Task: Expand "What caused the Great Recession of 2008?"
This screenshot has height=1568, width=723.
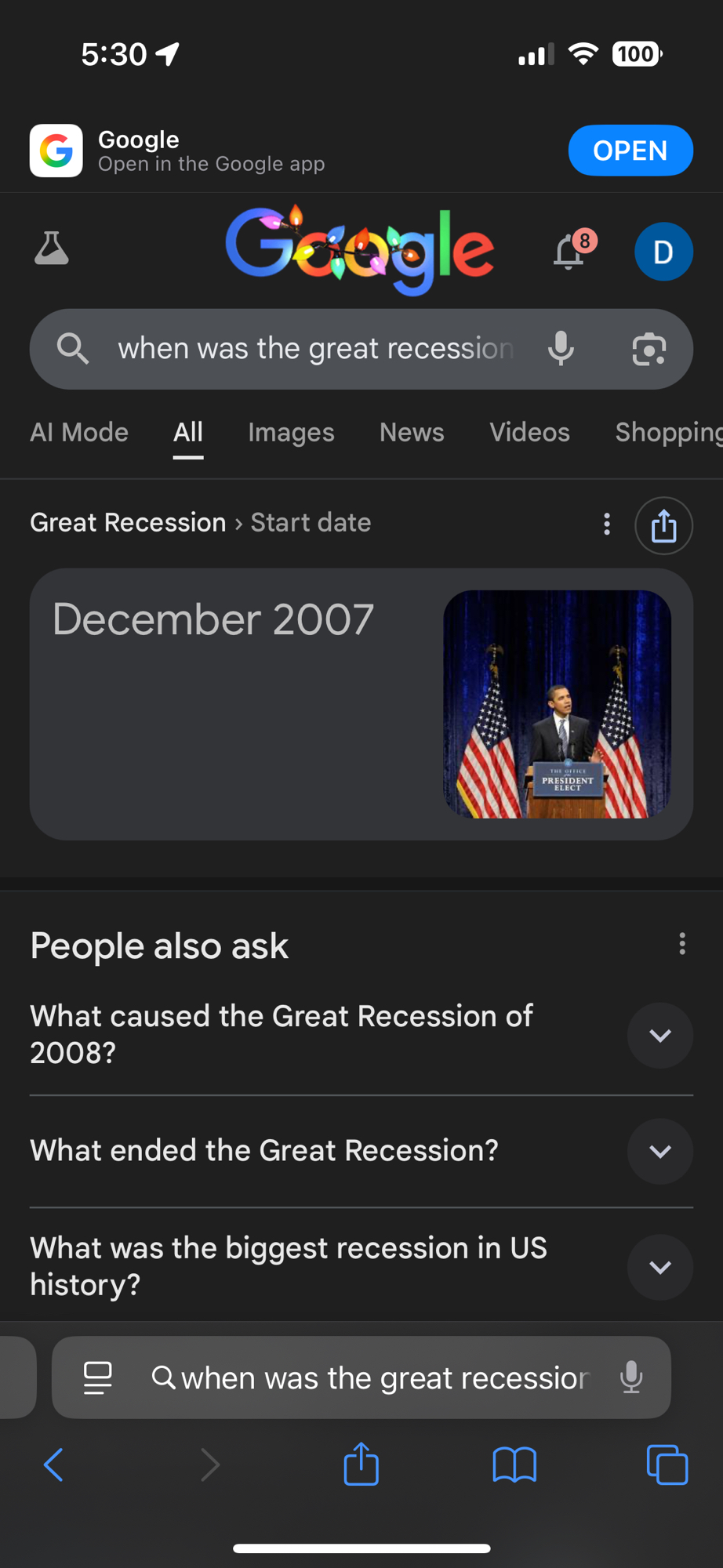Action: (x=659, y=1036)
